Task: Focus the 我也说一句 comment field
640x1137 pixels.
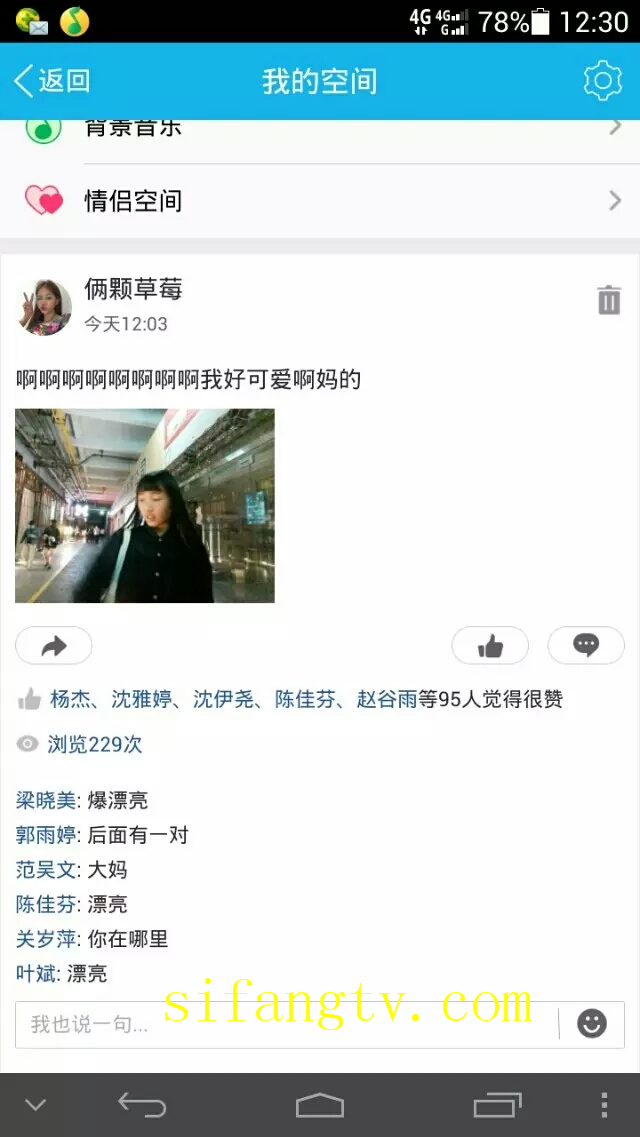Action: pyautogui.click(x=285, y=1024)
